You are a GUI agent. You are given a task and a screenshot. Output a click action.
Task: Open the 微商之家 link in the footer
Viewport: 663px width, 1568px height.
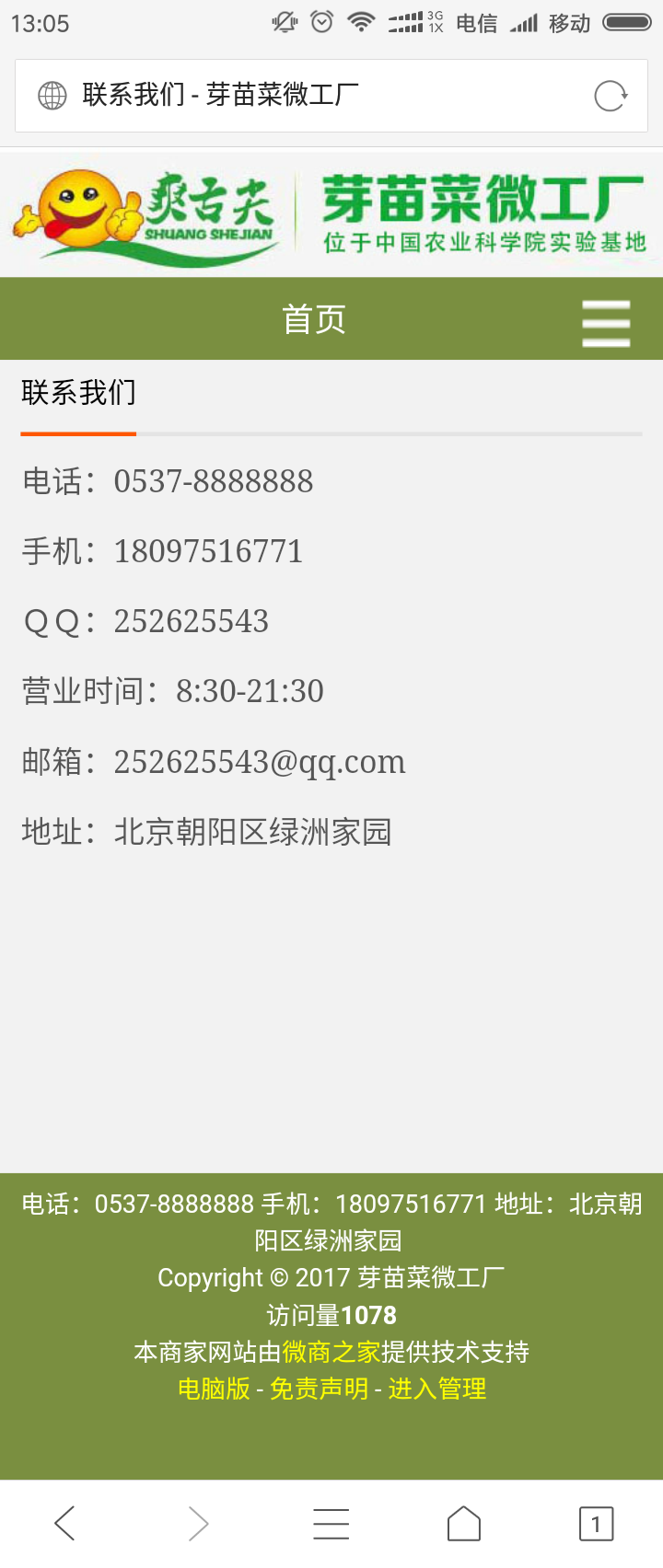tap(331, 1352)
